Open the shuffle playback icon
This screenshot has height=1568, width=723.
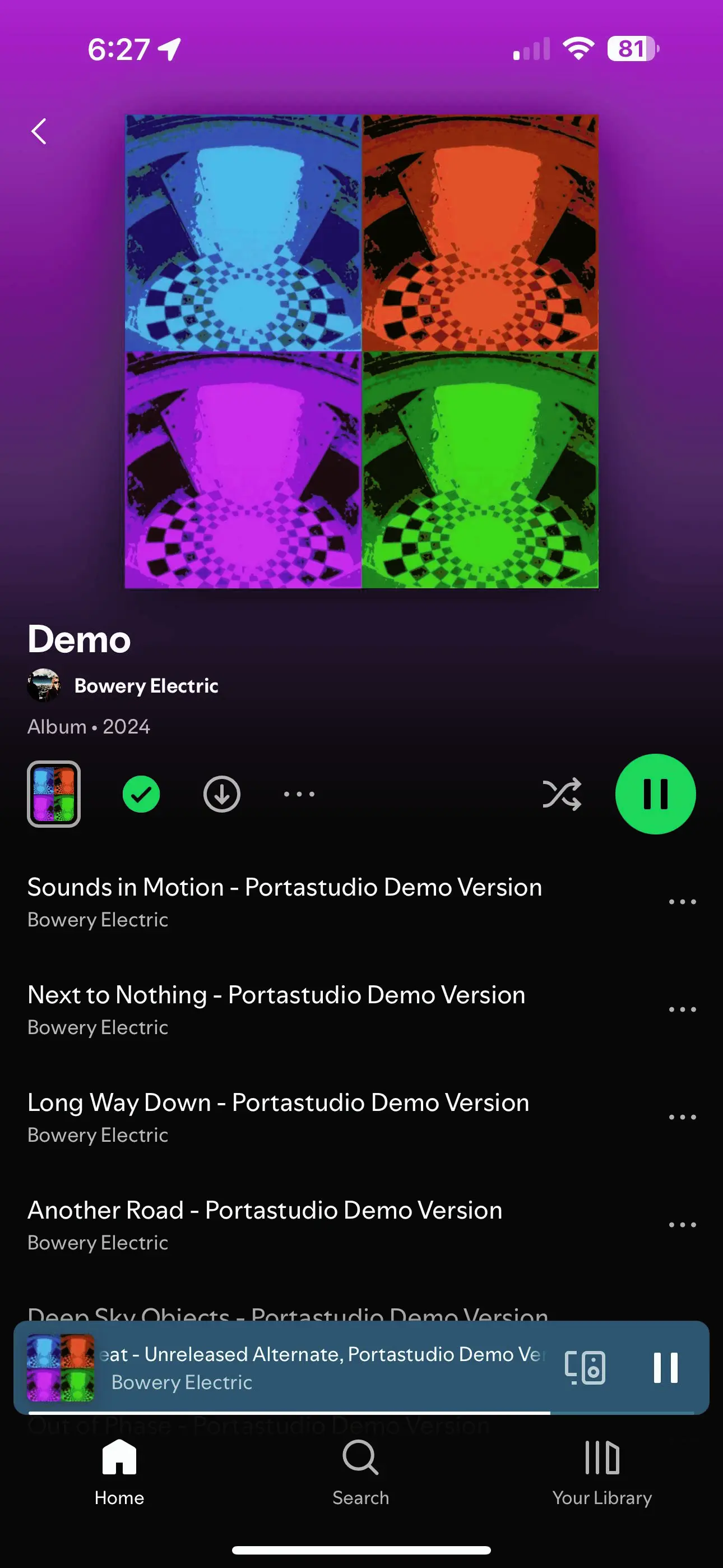(562, 794)
